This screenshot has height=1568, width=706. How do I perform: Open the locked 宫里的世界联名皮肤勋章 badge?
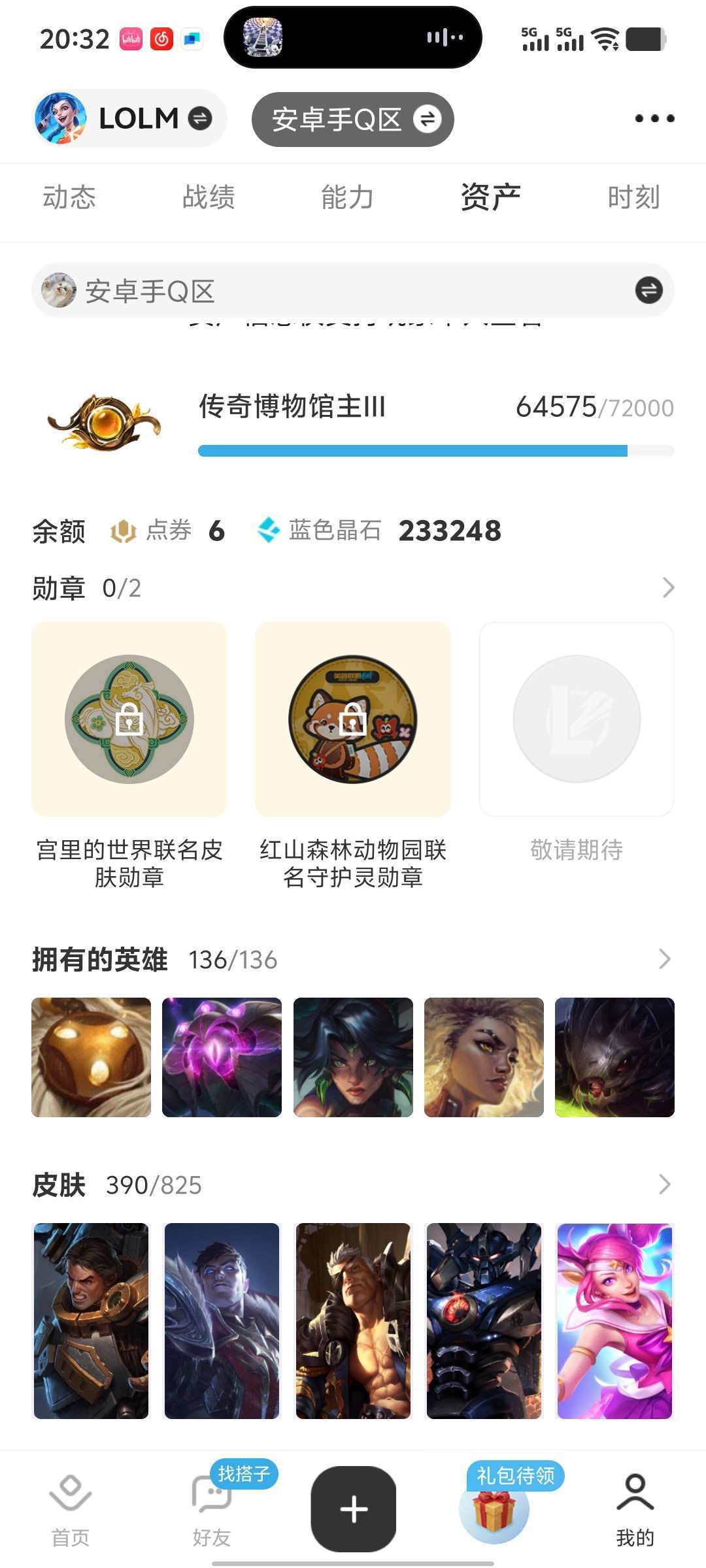pos(129,719)
